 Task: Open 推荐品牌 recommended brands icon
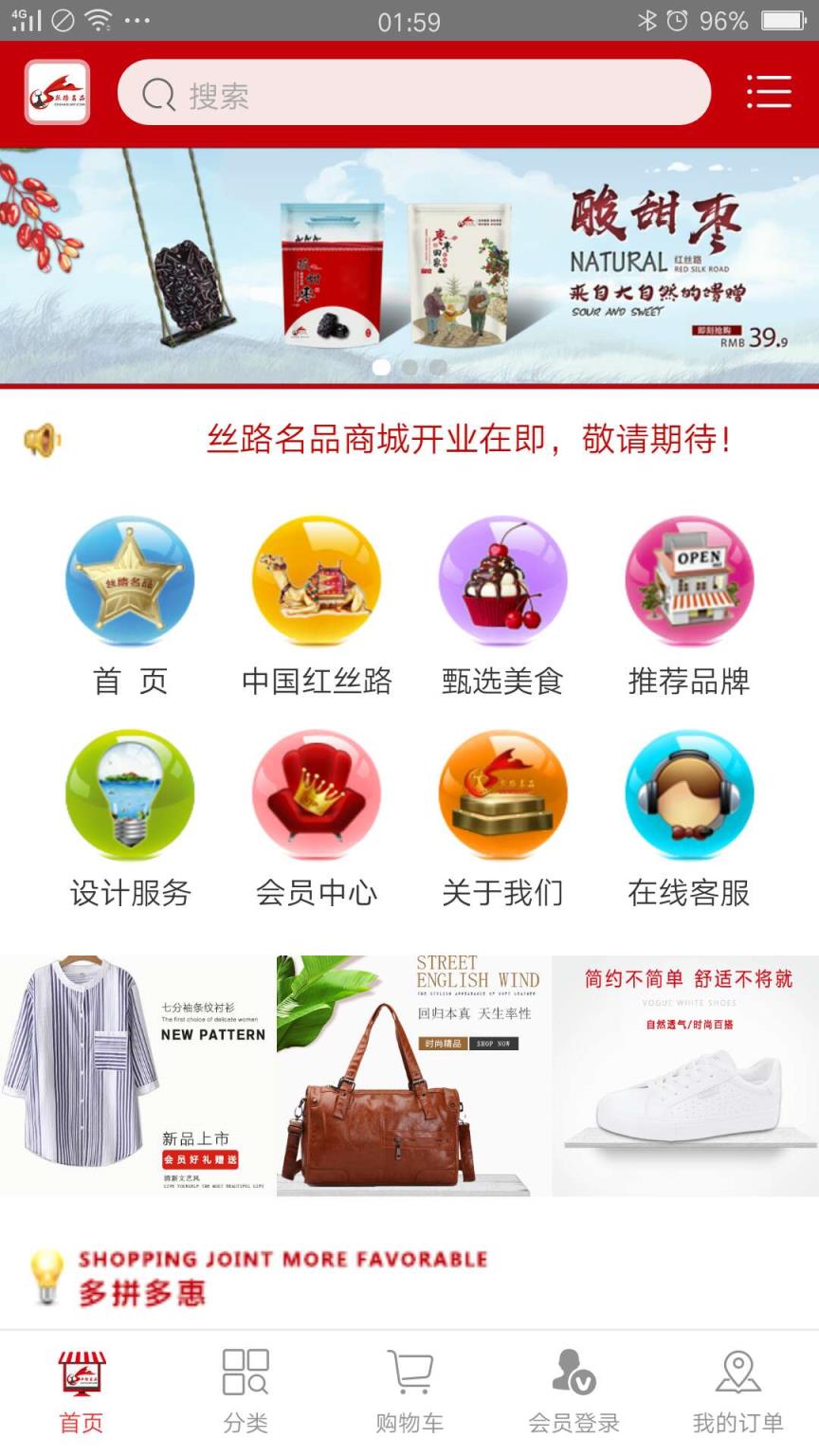[x=689, y=582]
